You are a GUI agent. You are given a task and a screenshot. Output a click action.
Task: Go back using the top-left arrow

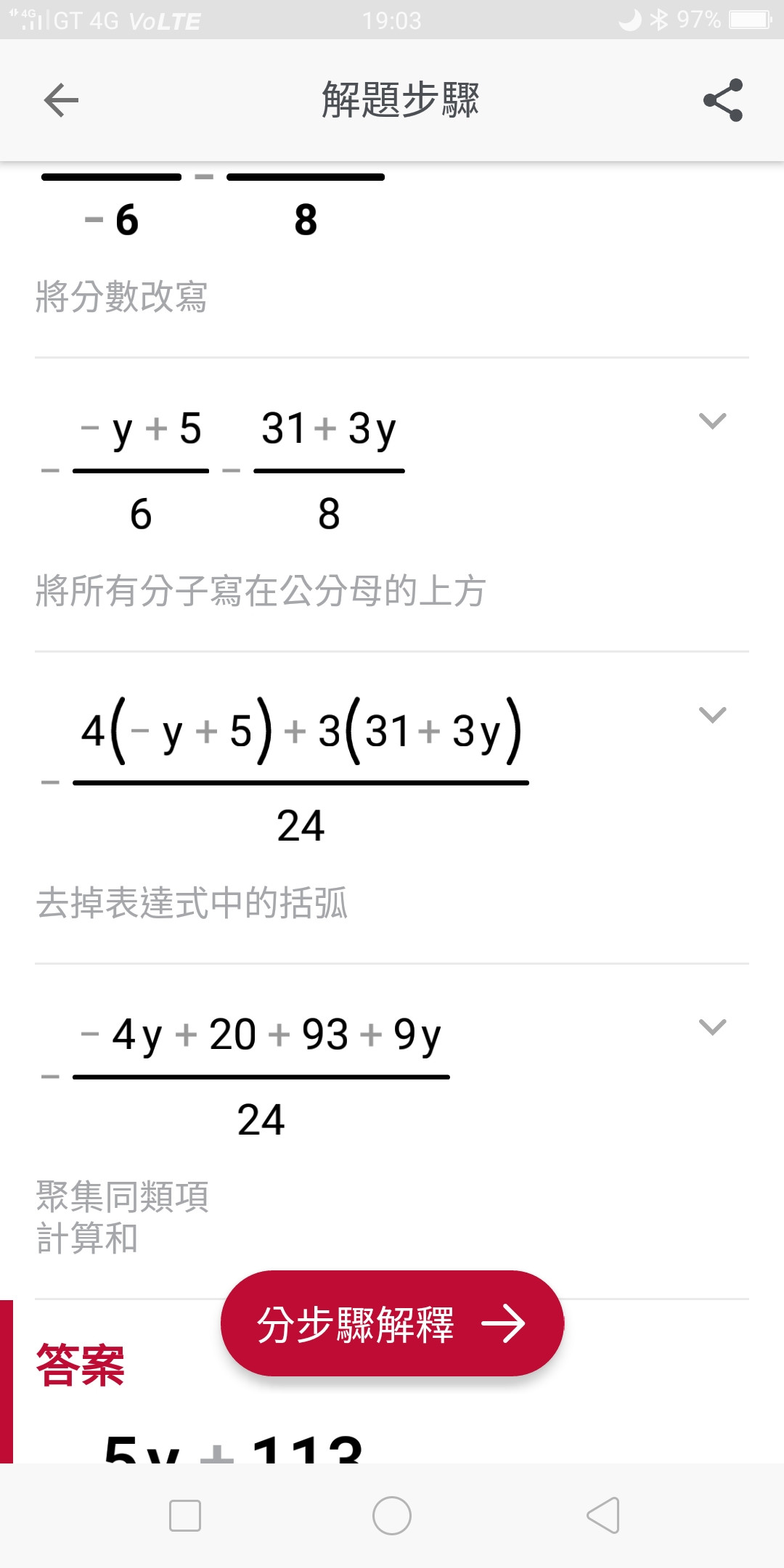point(61,100)
